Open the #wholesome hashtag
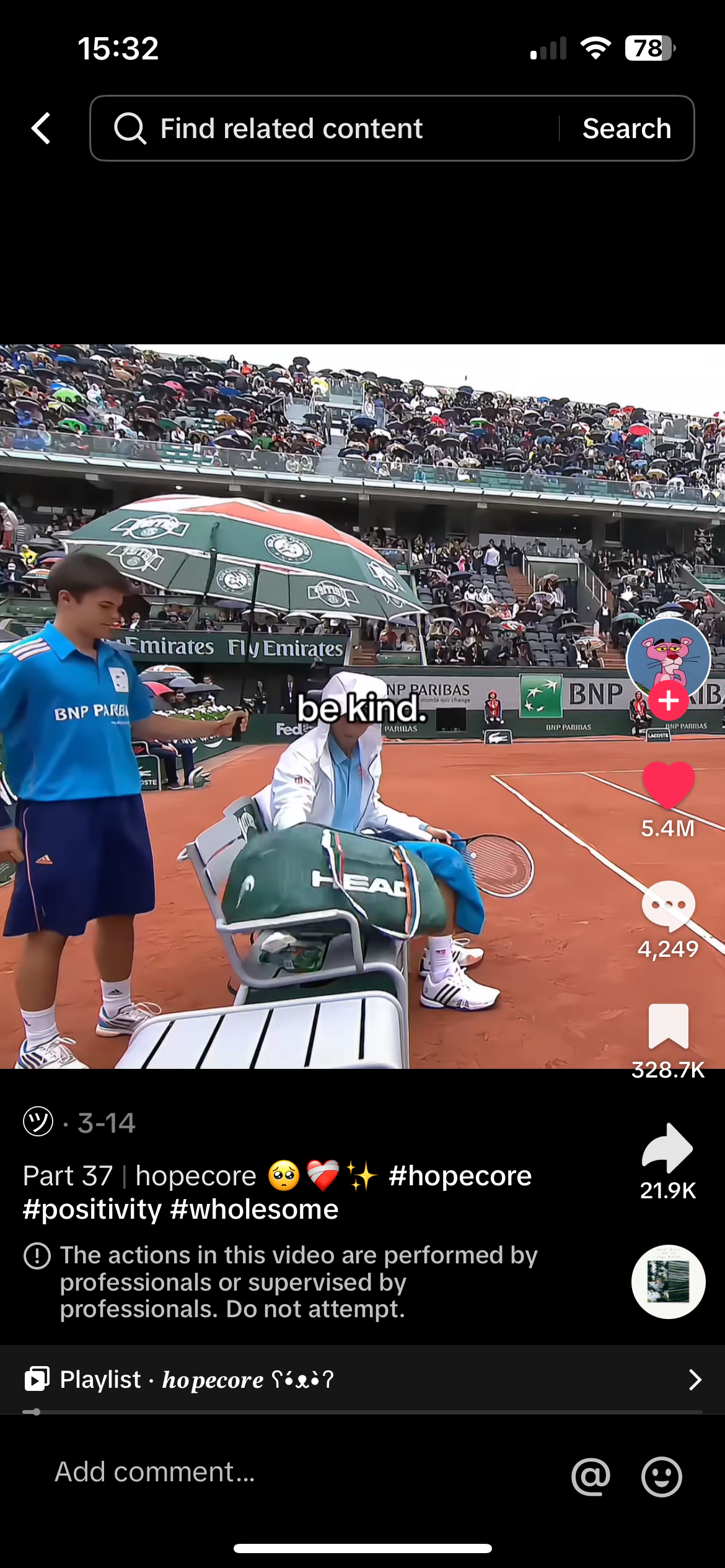This screenshot has width=725, height=1568. point(254,1209)
